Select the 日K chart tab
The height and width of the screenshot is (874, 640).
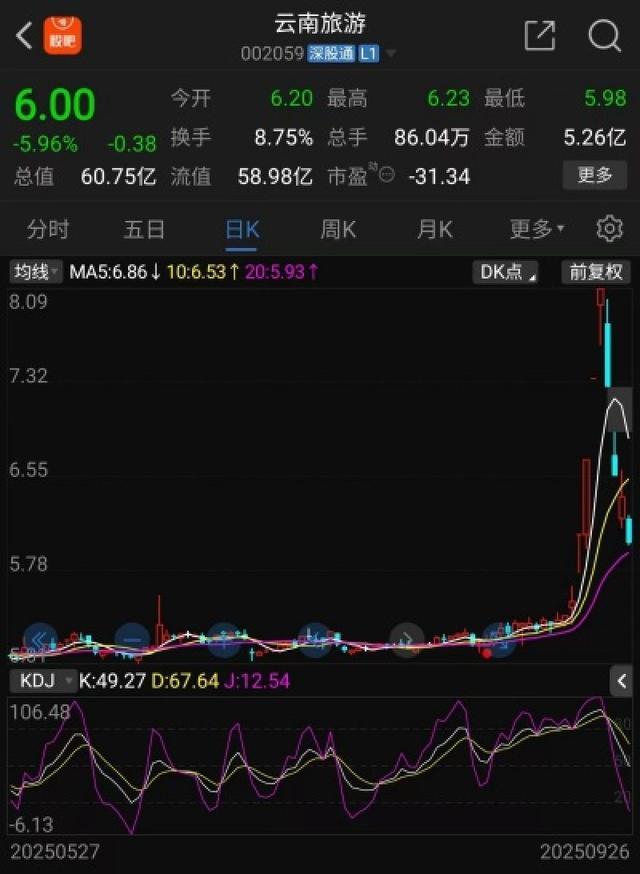(x=242, y=230)
